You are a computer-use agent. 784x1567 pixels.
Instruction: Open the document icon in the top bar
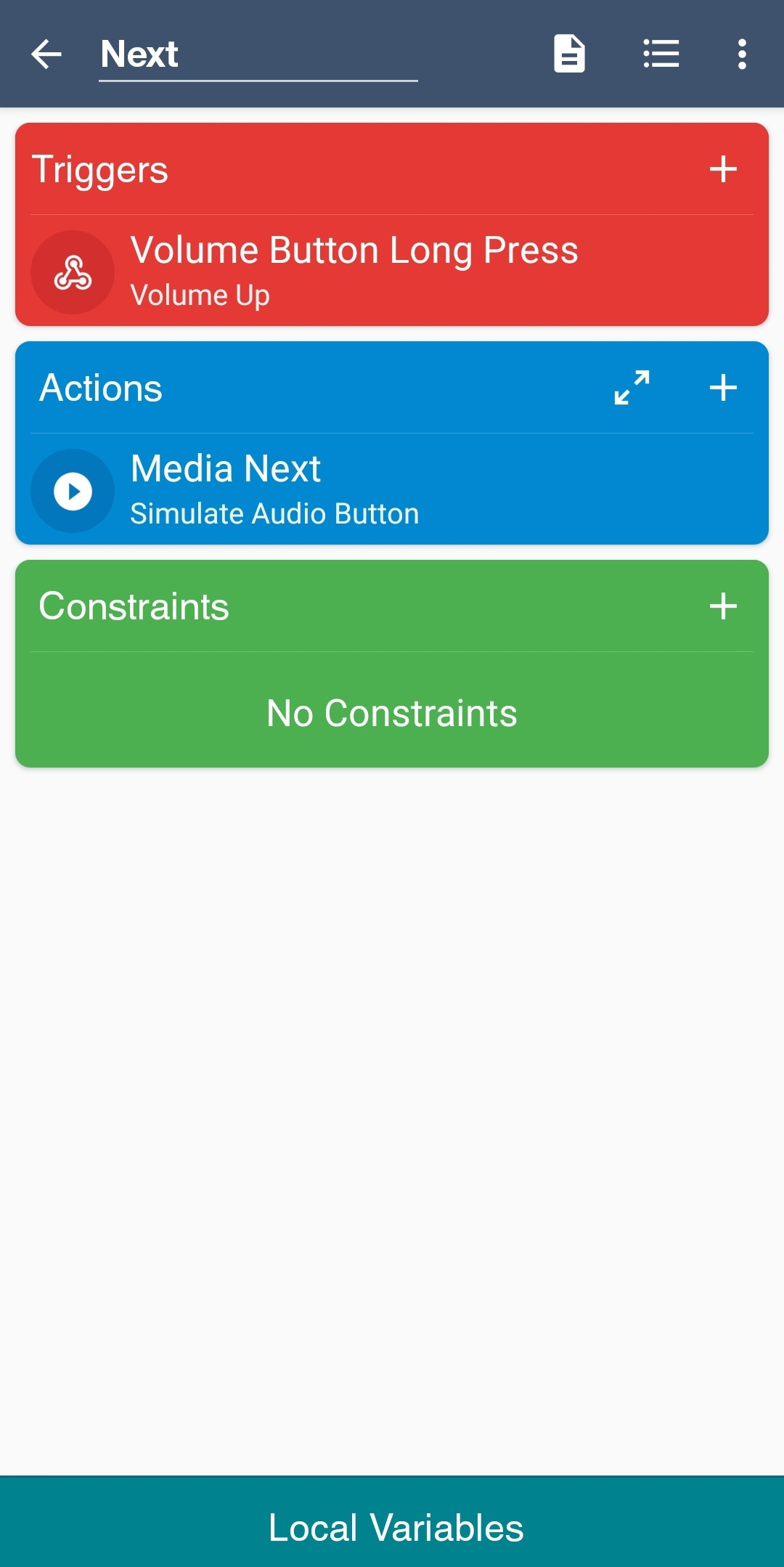click(570, 53)
